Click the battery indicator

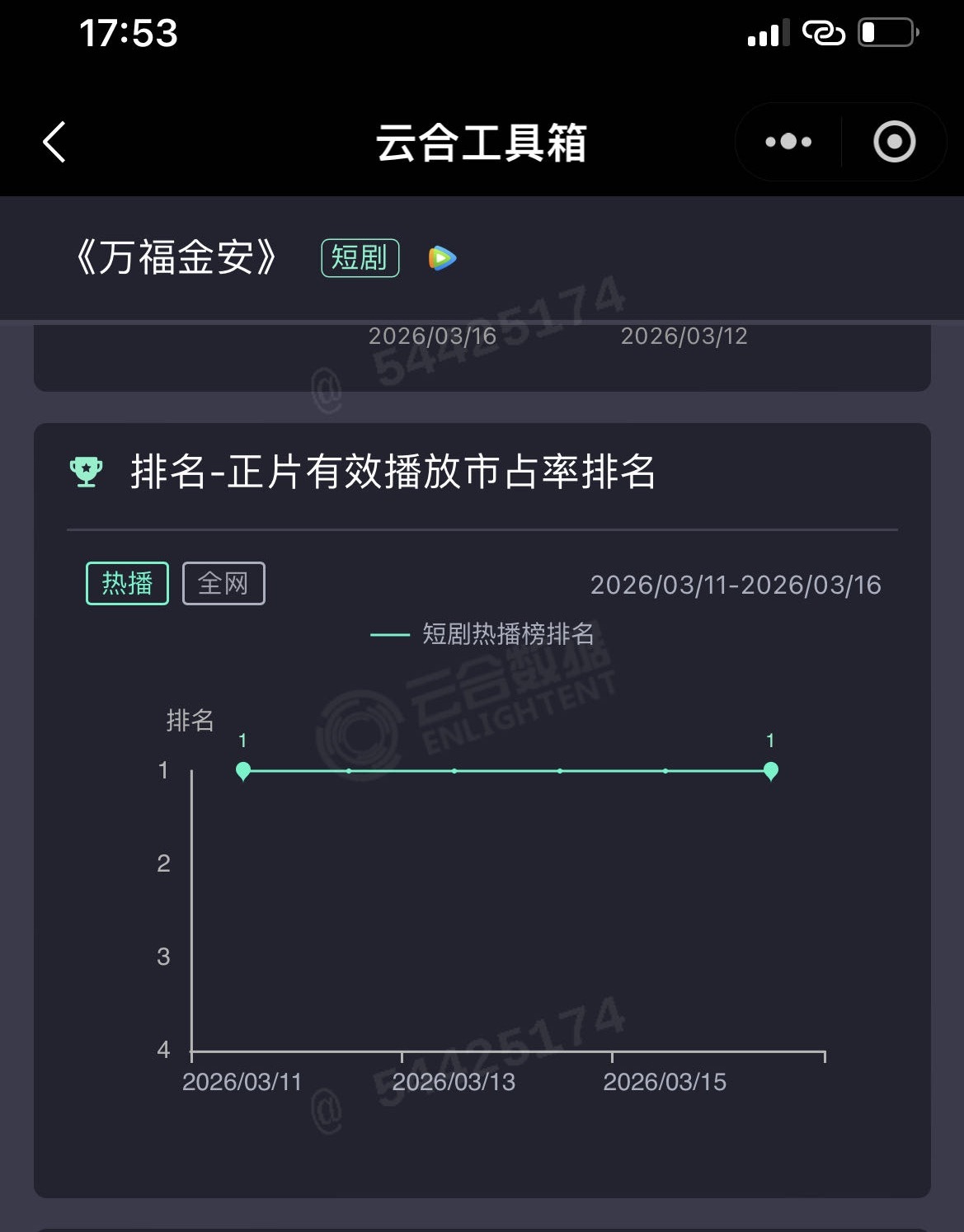887,33
